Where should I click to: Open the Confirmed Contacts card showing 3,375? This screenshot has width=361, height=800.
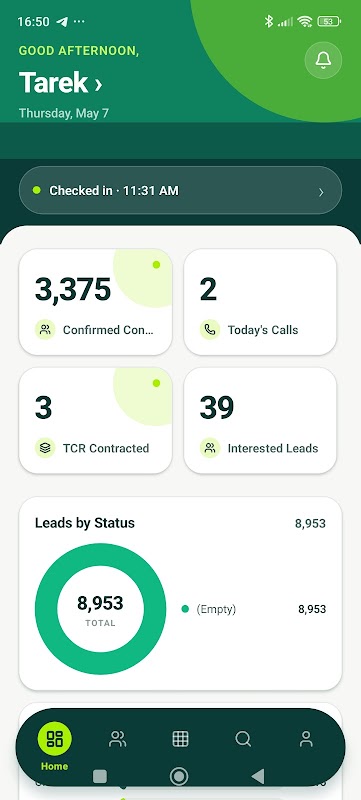pyautogui.click(x=95, y=302)
